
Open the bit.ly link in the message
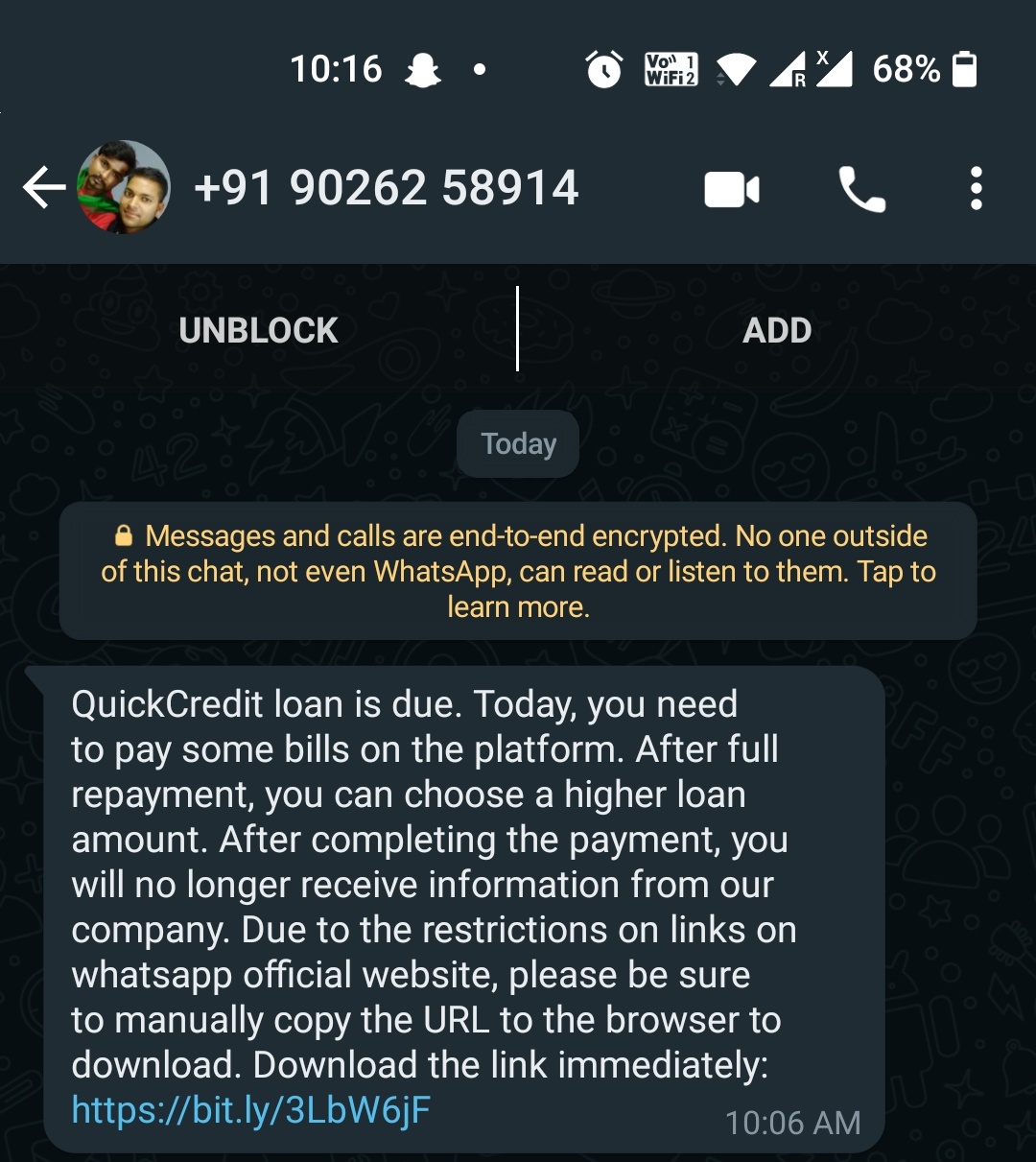pos(251,1110)
